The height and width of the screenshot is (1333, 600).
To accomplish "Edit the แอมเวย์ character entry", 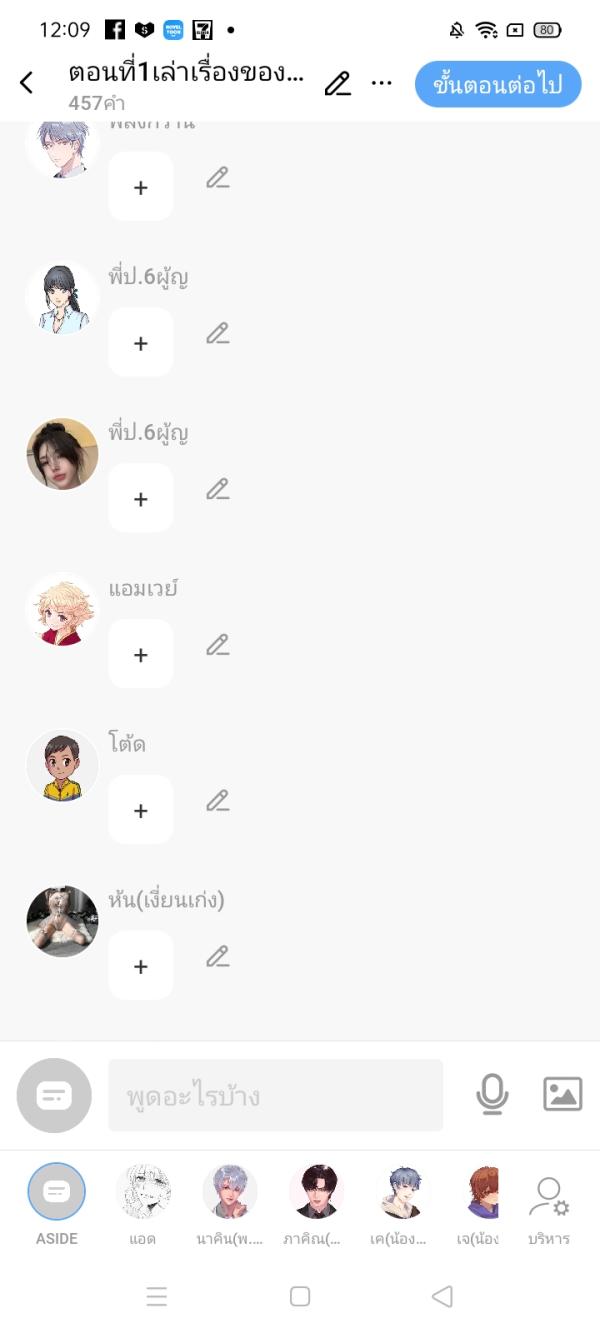I will (x=218, y=645).
